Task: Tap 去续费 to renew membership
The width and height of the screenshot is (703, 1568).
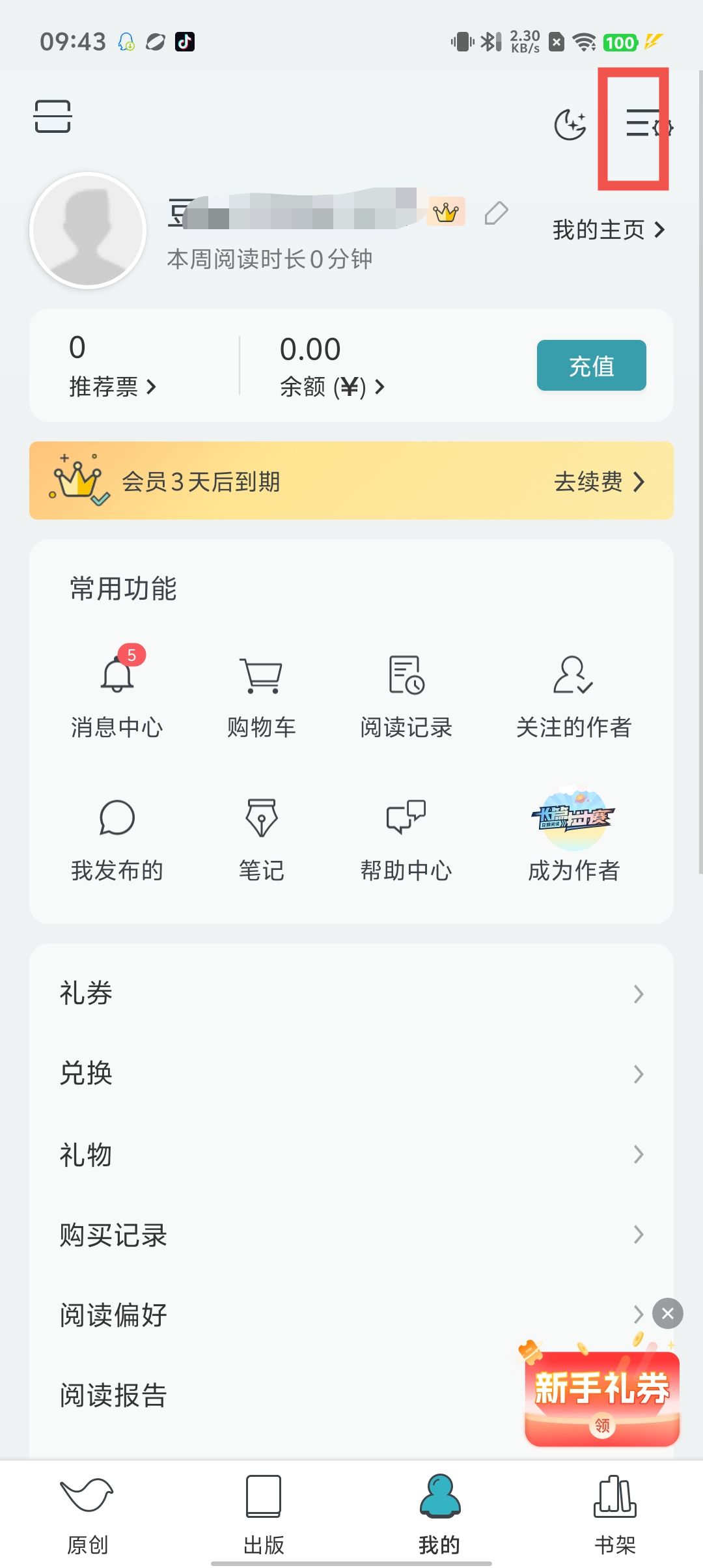Action: [x=599, y=482]
